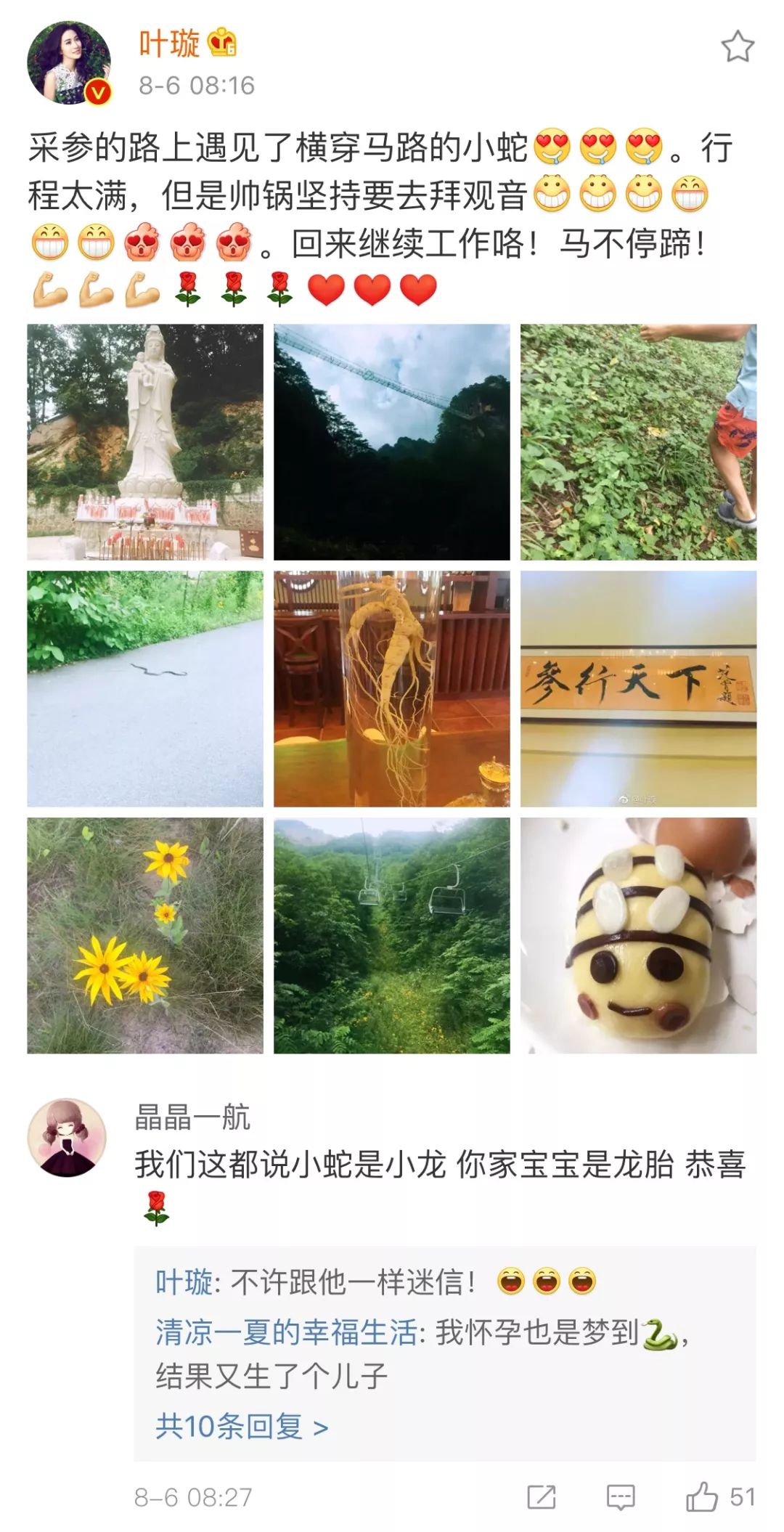Image resolution: width=784 pixels, height=1532 pixels.
Task: Open the bee-shaped pastry photo
Action: coord(638,935)
